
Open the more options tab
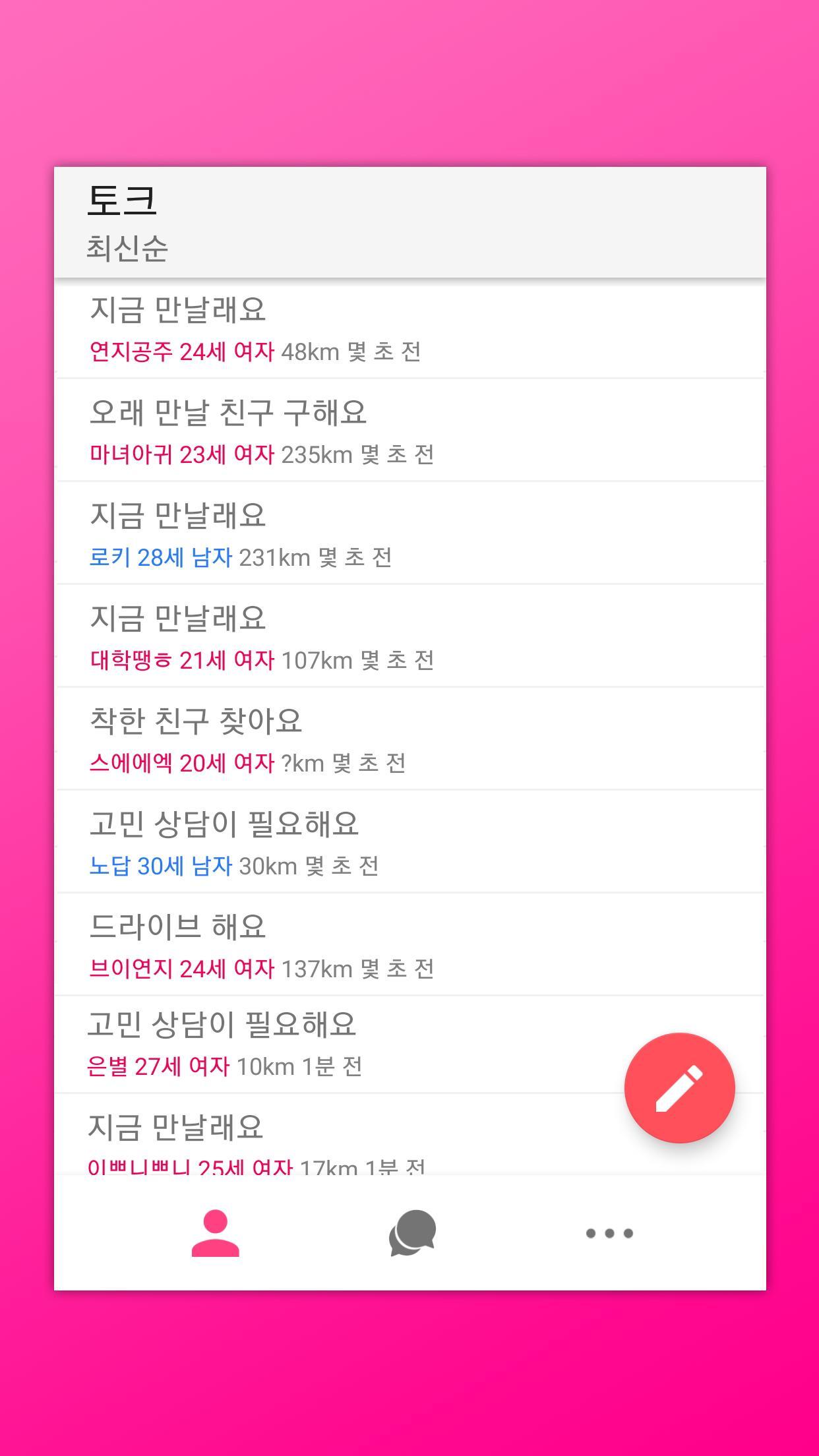[609, 1232]
